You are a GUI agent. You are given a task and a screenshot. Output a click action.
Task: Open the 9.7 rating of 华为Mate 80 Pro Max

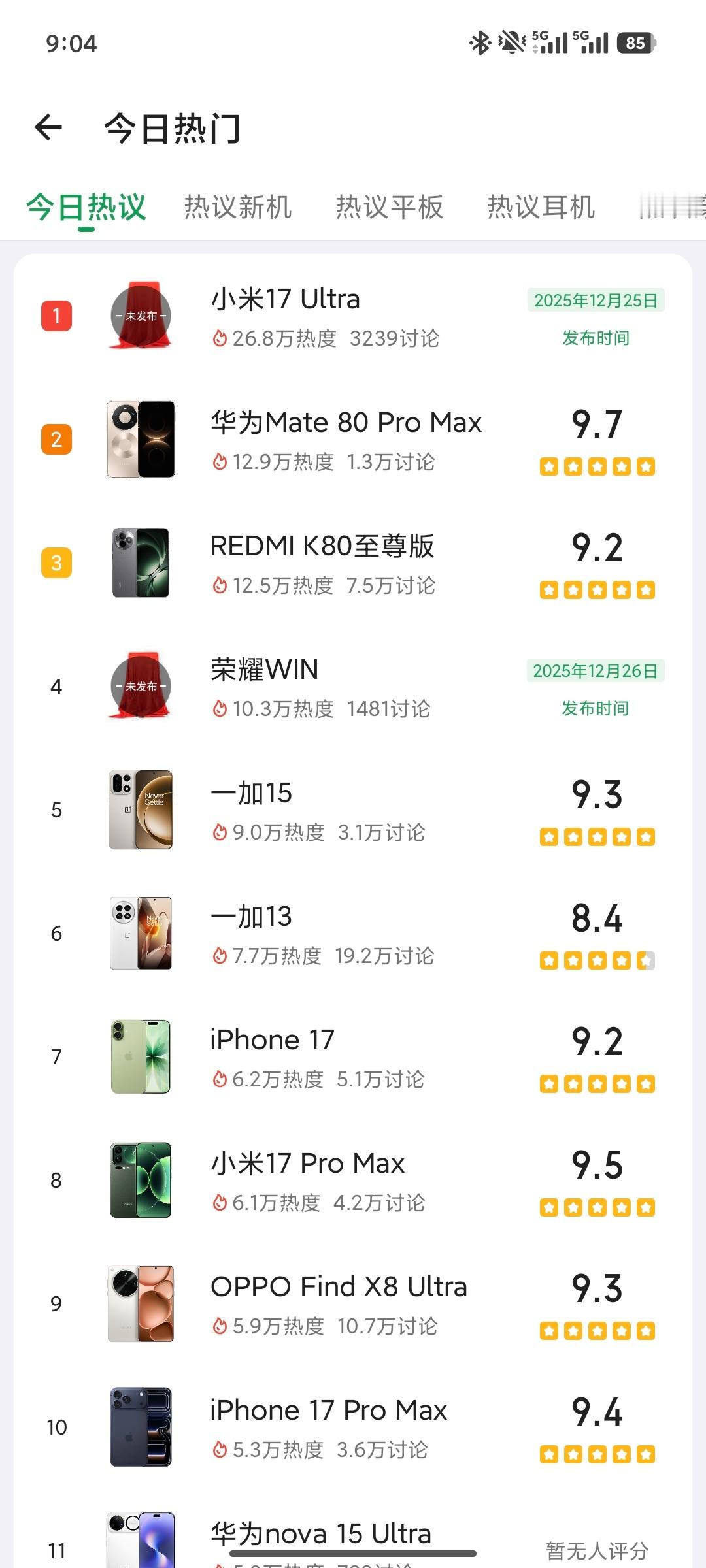pos(596,423)
